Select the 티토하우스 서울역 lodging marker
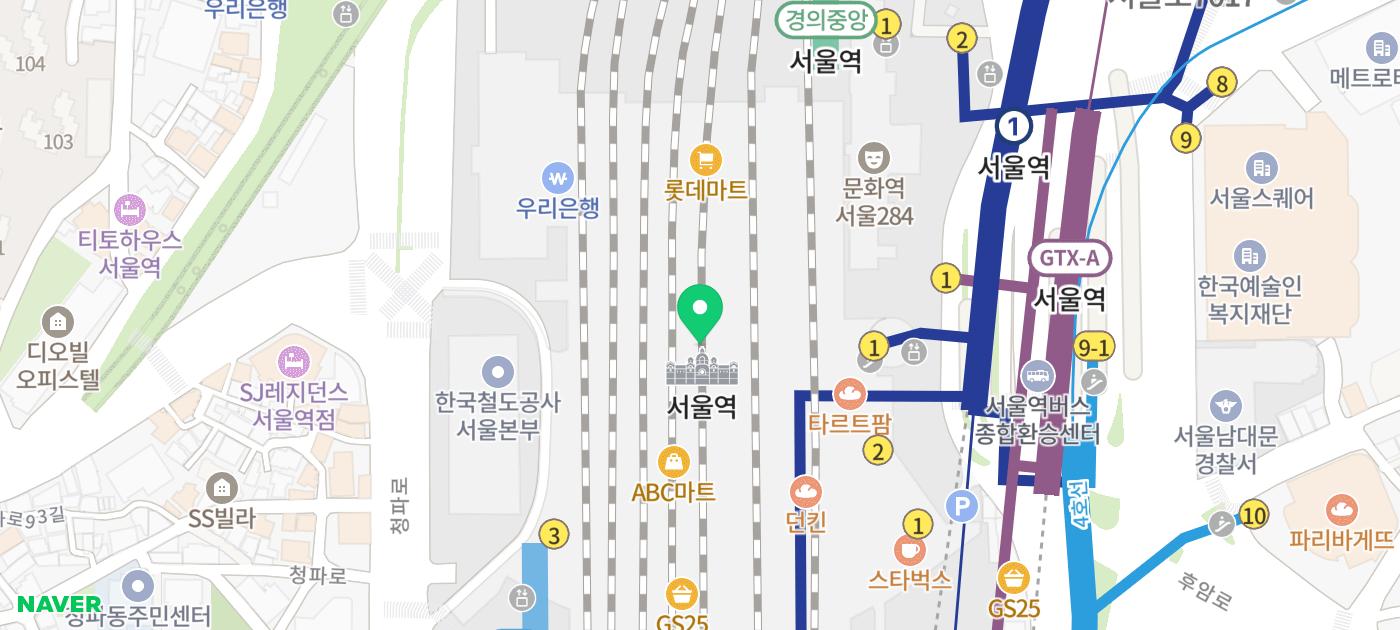Image resolution: width=1400 pixels, height=630 pixels. pyautogui.click(x=130, y=211)
